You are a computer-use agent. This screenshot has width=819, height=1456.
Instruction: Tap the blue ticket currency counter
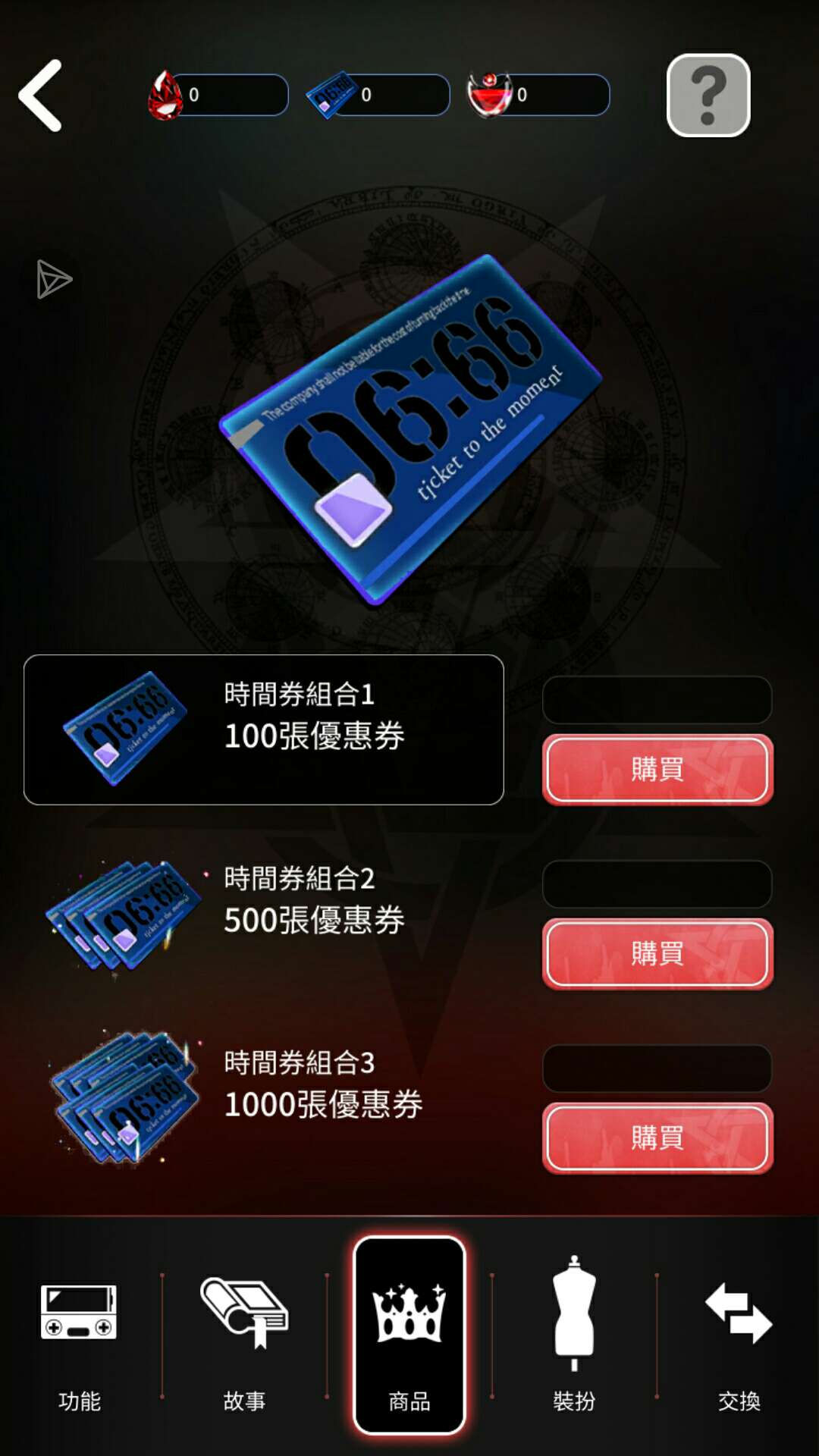click(x=379, y=95)
